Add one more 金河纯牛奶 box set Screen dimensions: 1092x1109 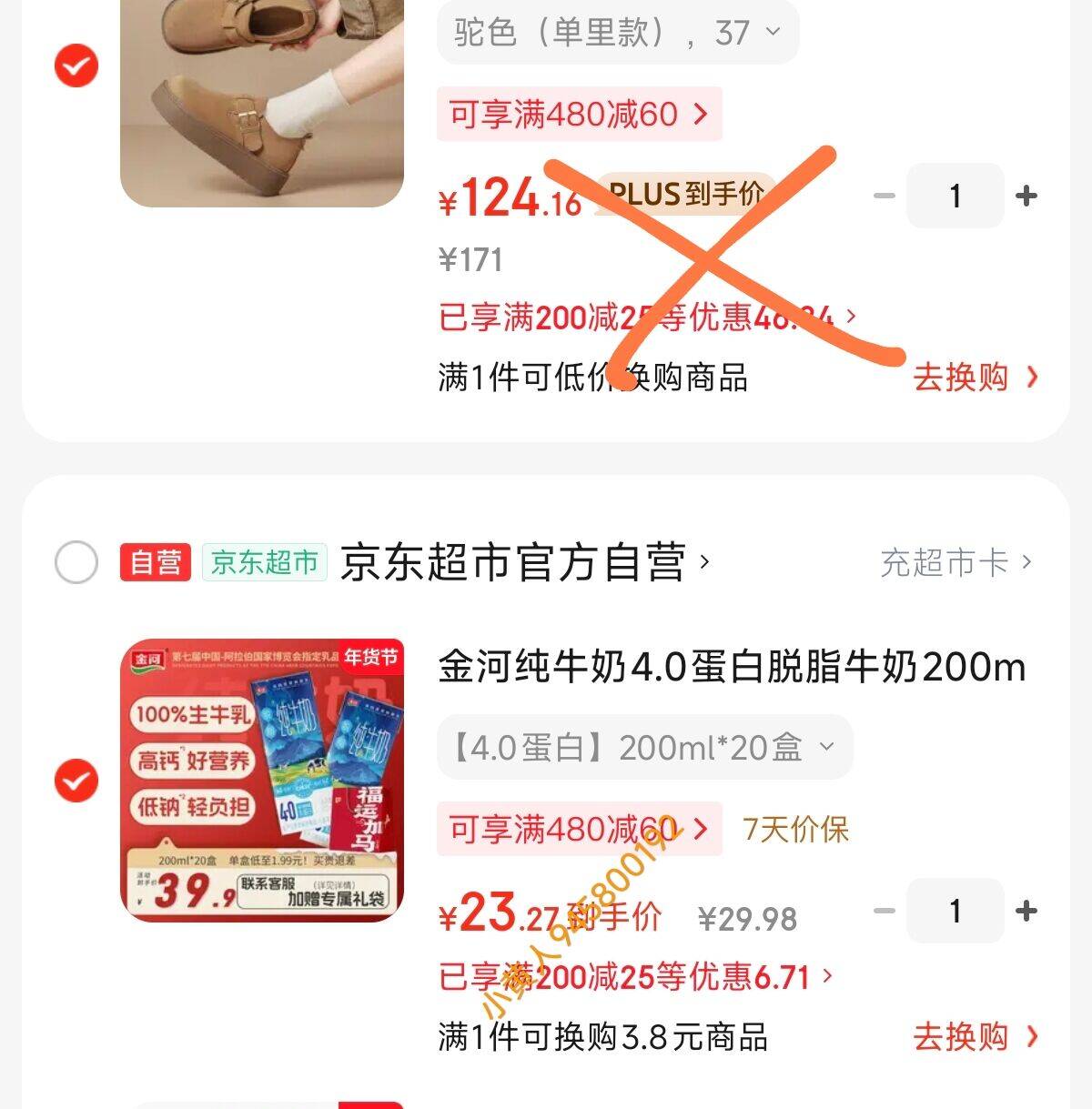tap(1026, 911)
